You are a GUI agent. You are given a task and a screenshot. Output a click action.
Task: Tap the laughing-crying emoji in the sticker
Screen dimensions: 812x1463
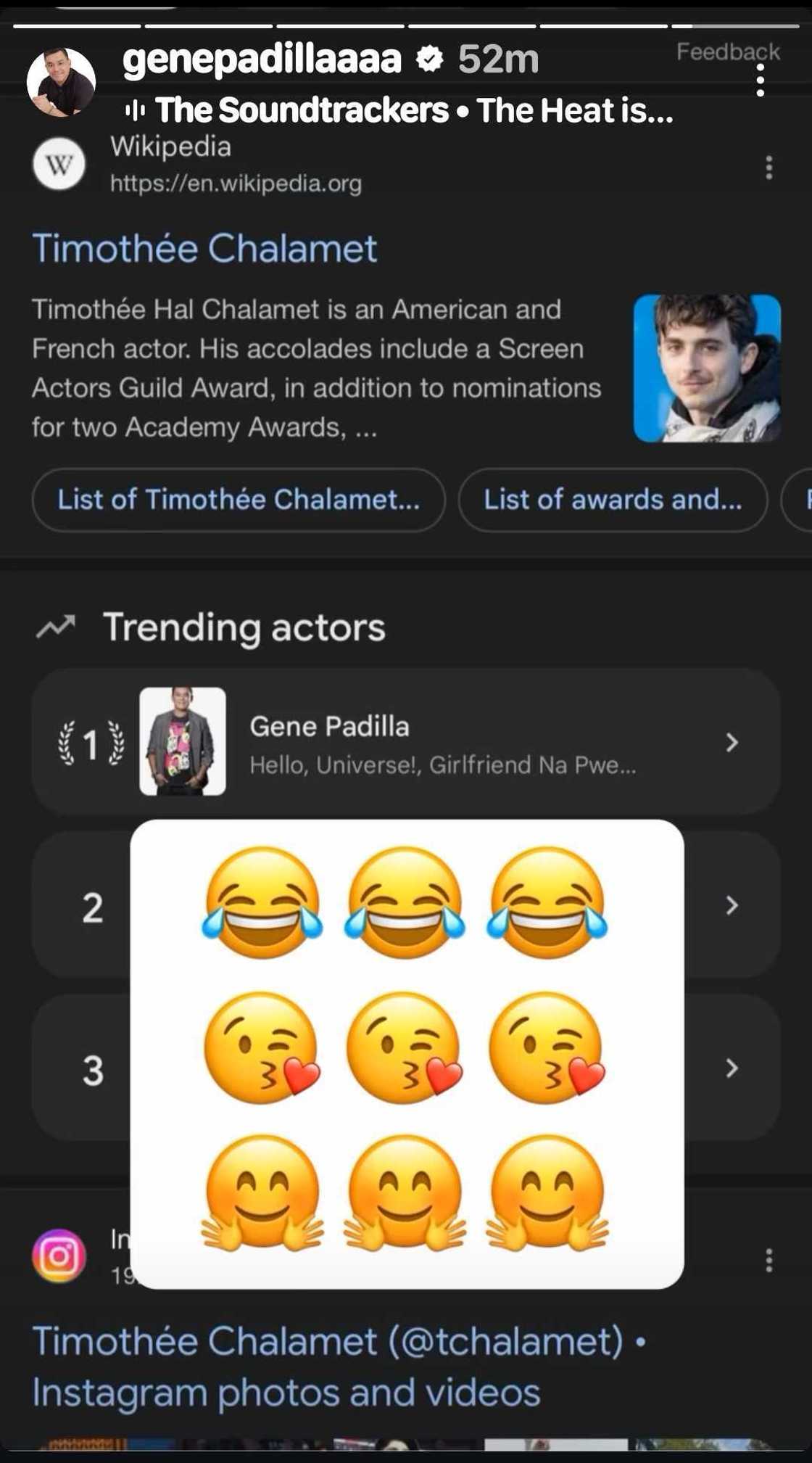[265, 904]
